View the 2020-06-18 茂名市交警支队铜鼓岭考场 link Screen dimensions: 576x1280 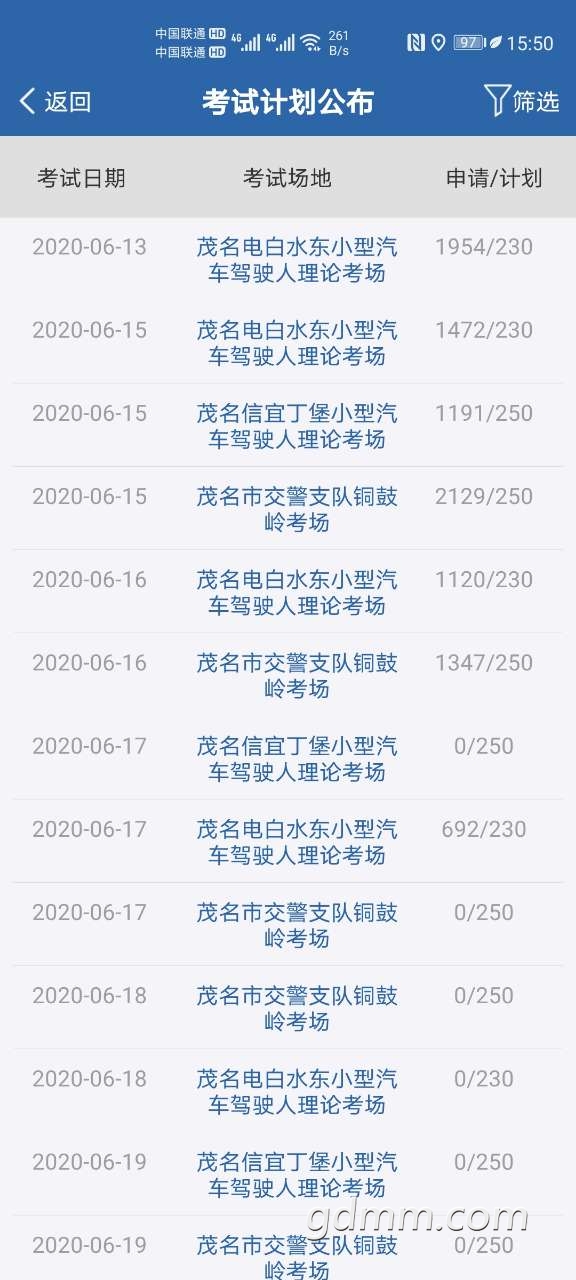[x=297, y=1008]
